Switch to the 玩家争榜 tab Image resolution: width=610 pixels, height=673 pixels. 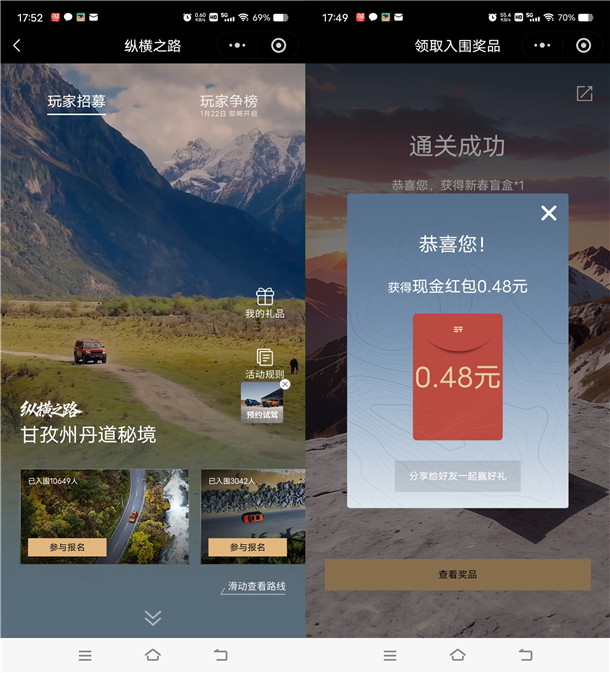pyautogui.click(x=229, y=102)
